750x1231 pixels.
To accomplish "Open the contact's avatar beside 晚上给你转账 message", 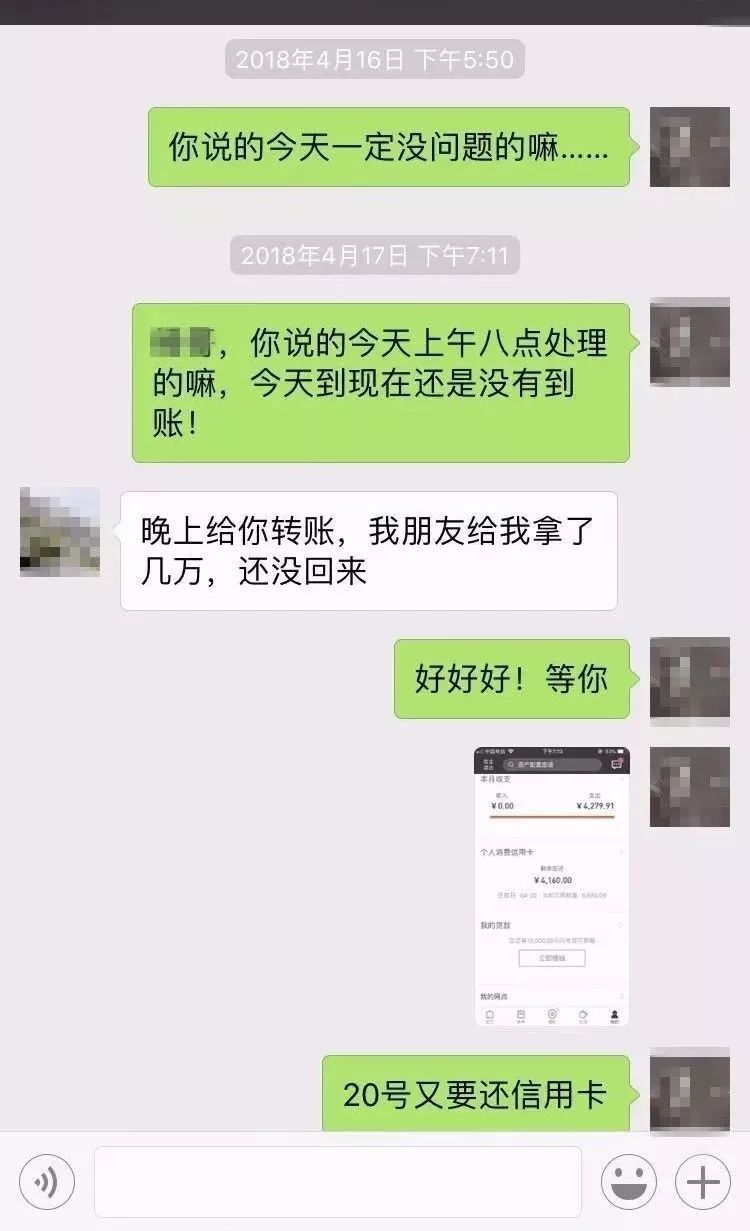I will tap(60, 532).
